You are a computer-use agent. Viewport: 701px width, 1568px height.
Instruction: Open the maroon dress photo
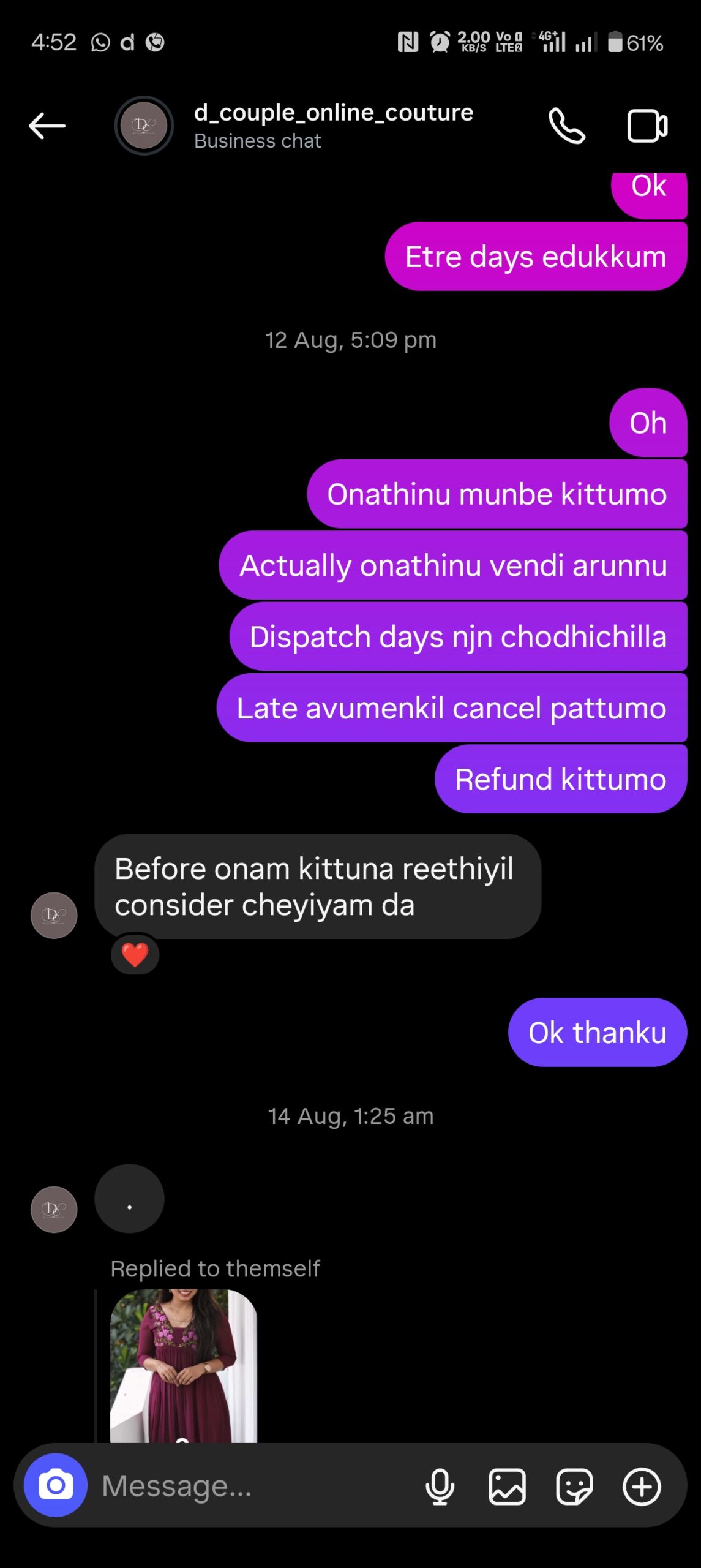[x=184, y=1366]
